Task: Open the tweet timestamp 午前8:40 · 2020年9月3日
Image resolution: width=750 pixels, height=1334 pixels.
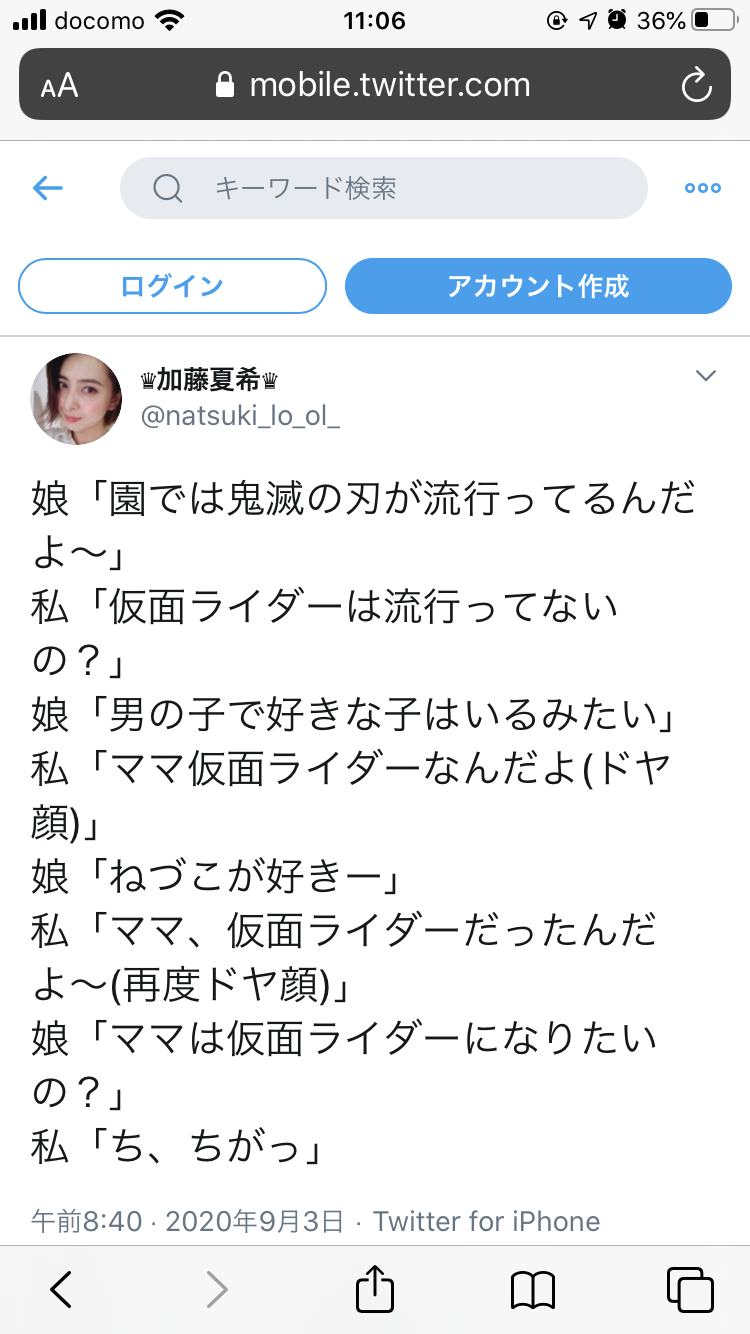Action: [x=188, y=1221]
